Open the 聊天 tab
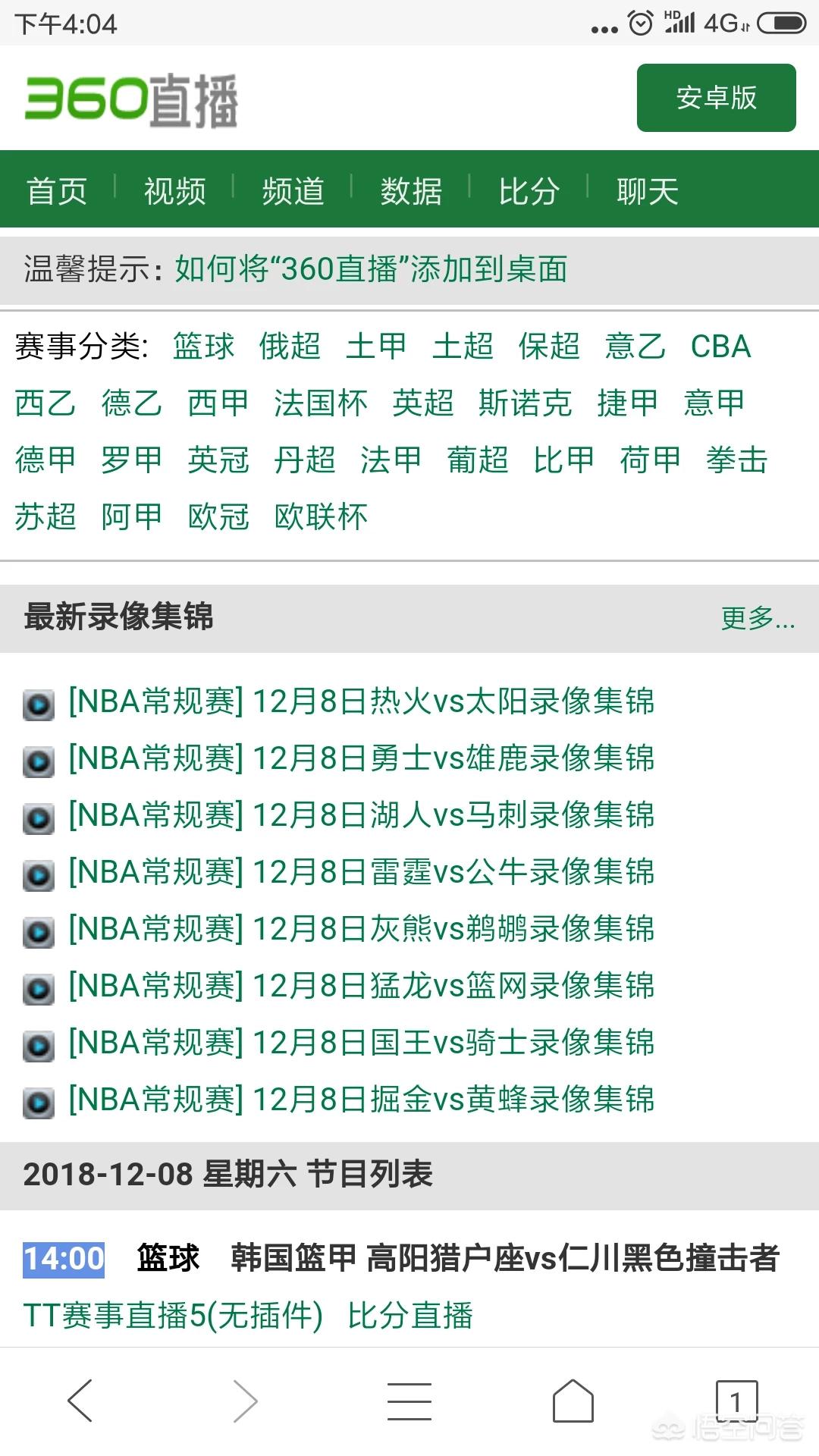 click(x=647, y=191)
